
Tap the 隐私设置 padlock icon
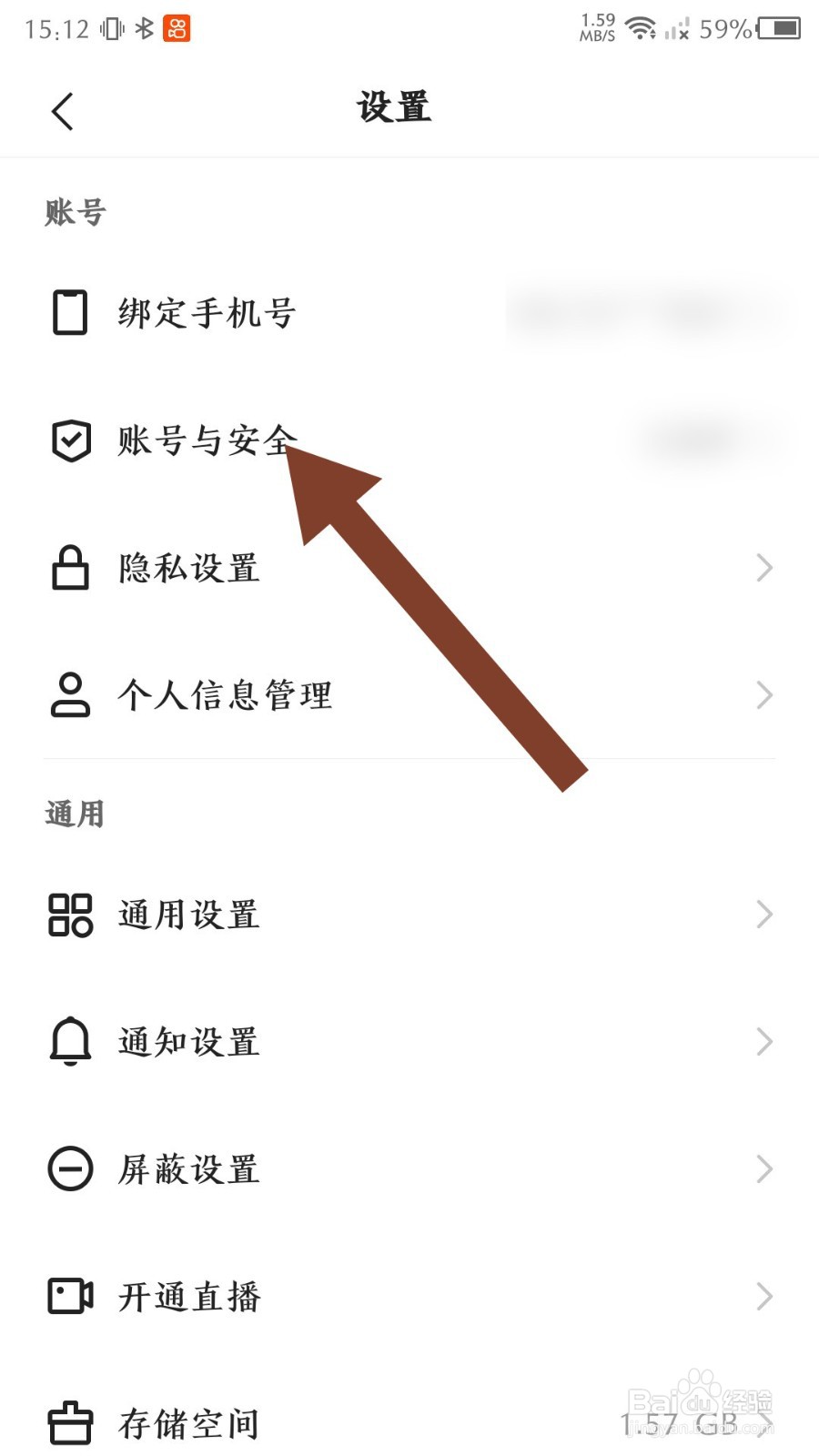69,569
